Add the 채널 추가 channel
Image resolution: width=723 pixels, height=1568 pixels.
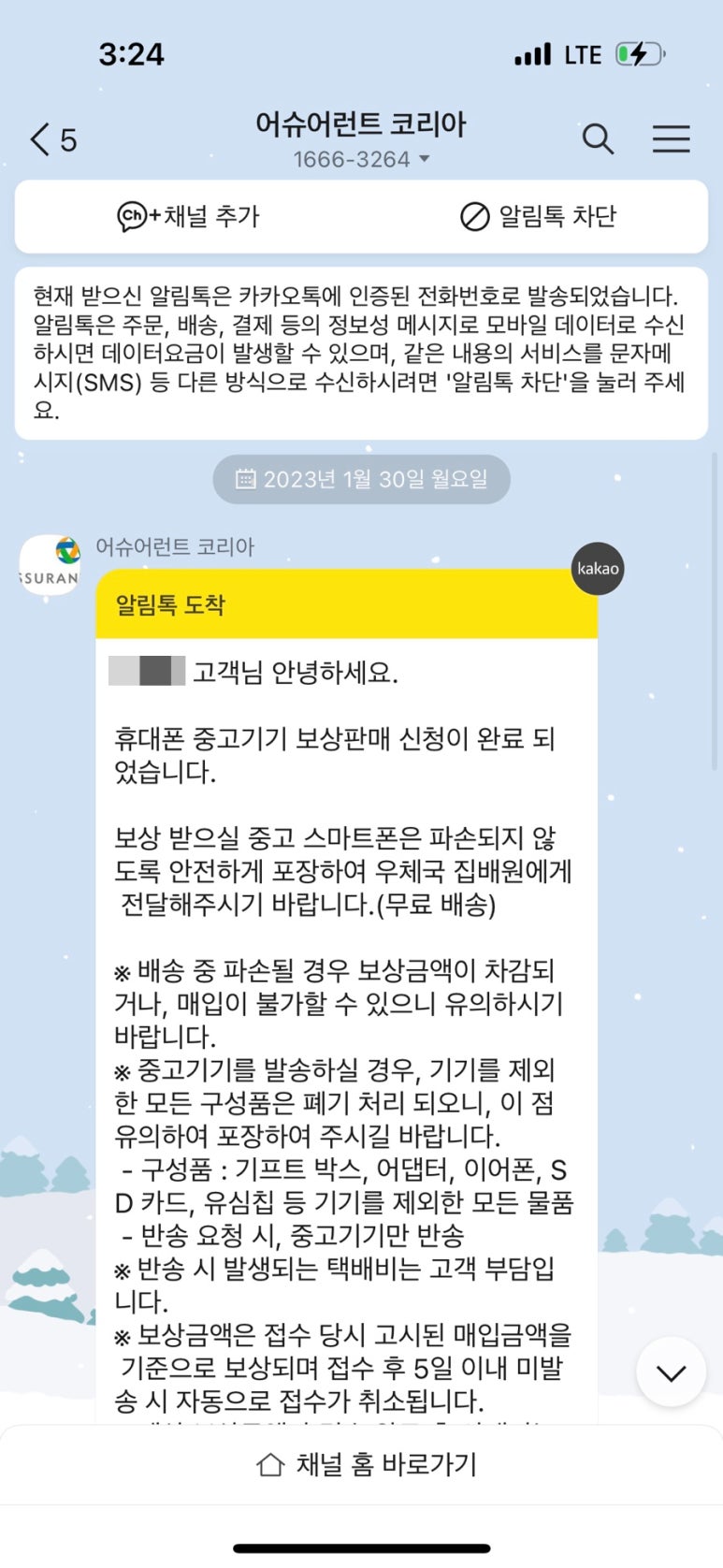tap(188, 216)
